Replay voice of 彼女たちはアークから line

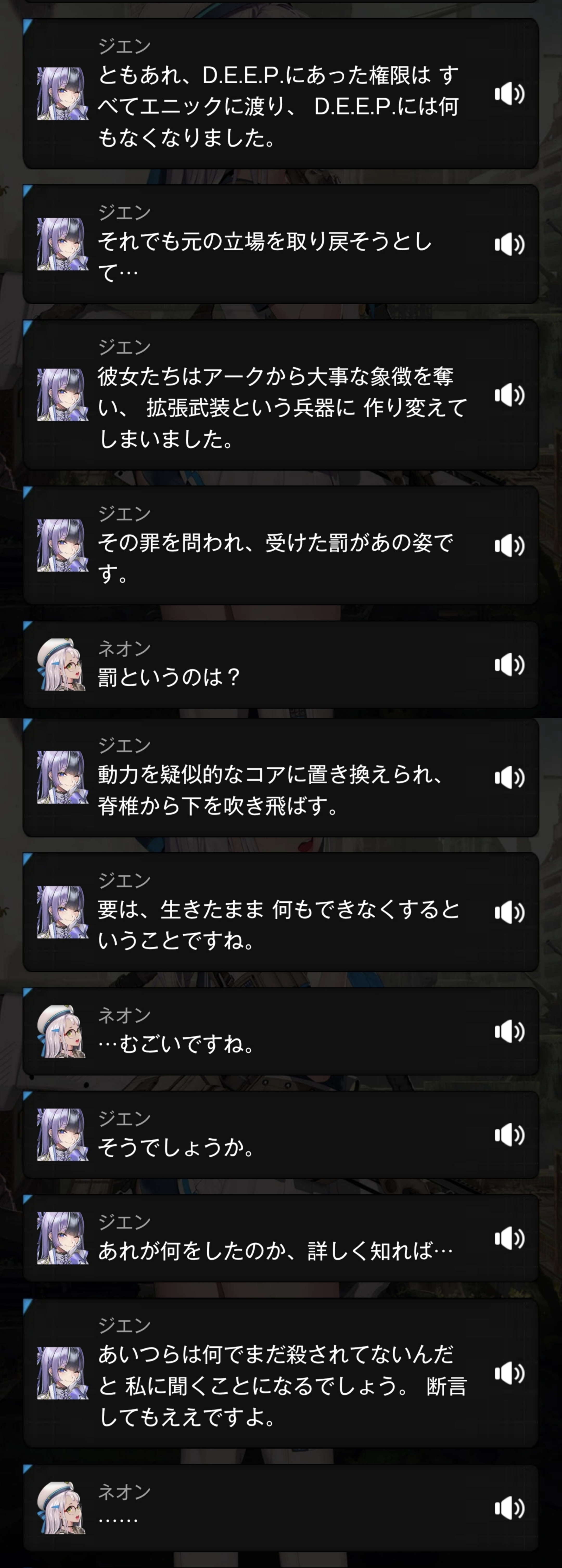(x=509, y=395)
